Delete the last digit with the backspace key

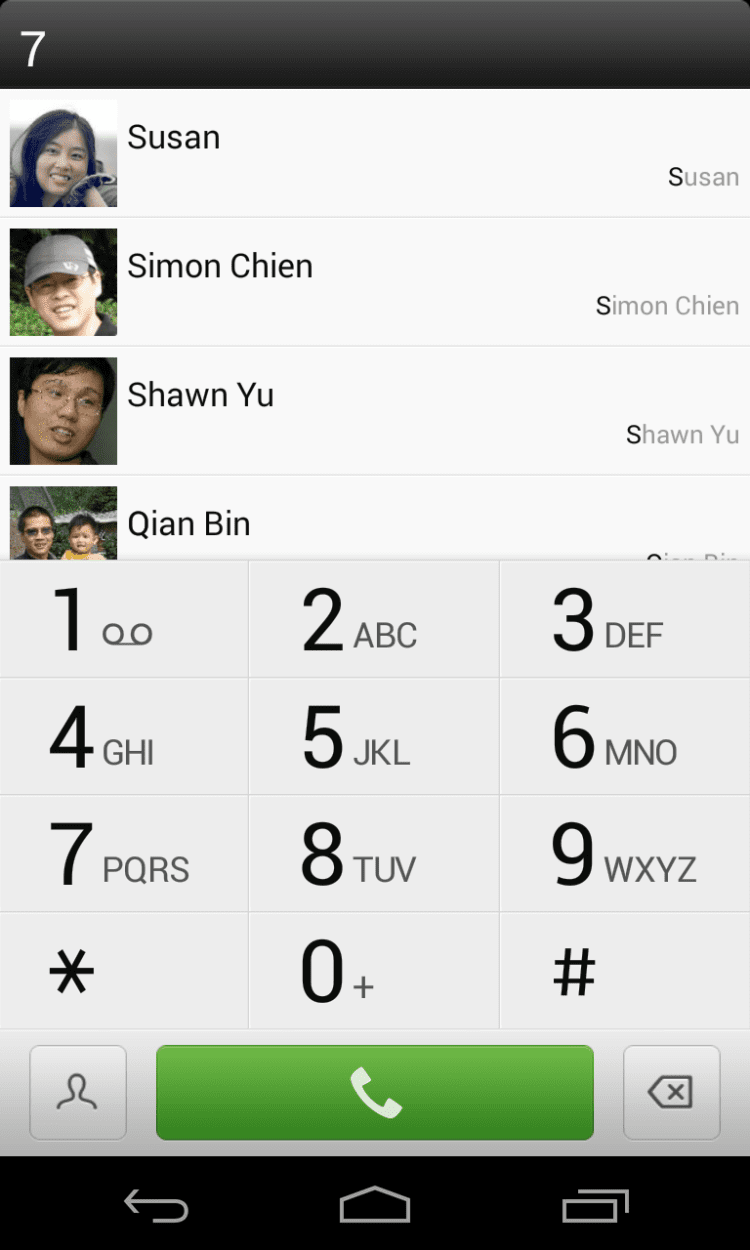[671, 1092]
